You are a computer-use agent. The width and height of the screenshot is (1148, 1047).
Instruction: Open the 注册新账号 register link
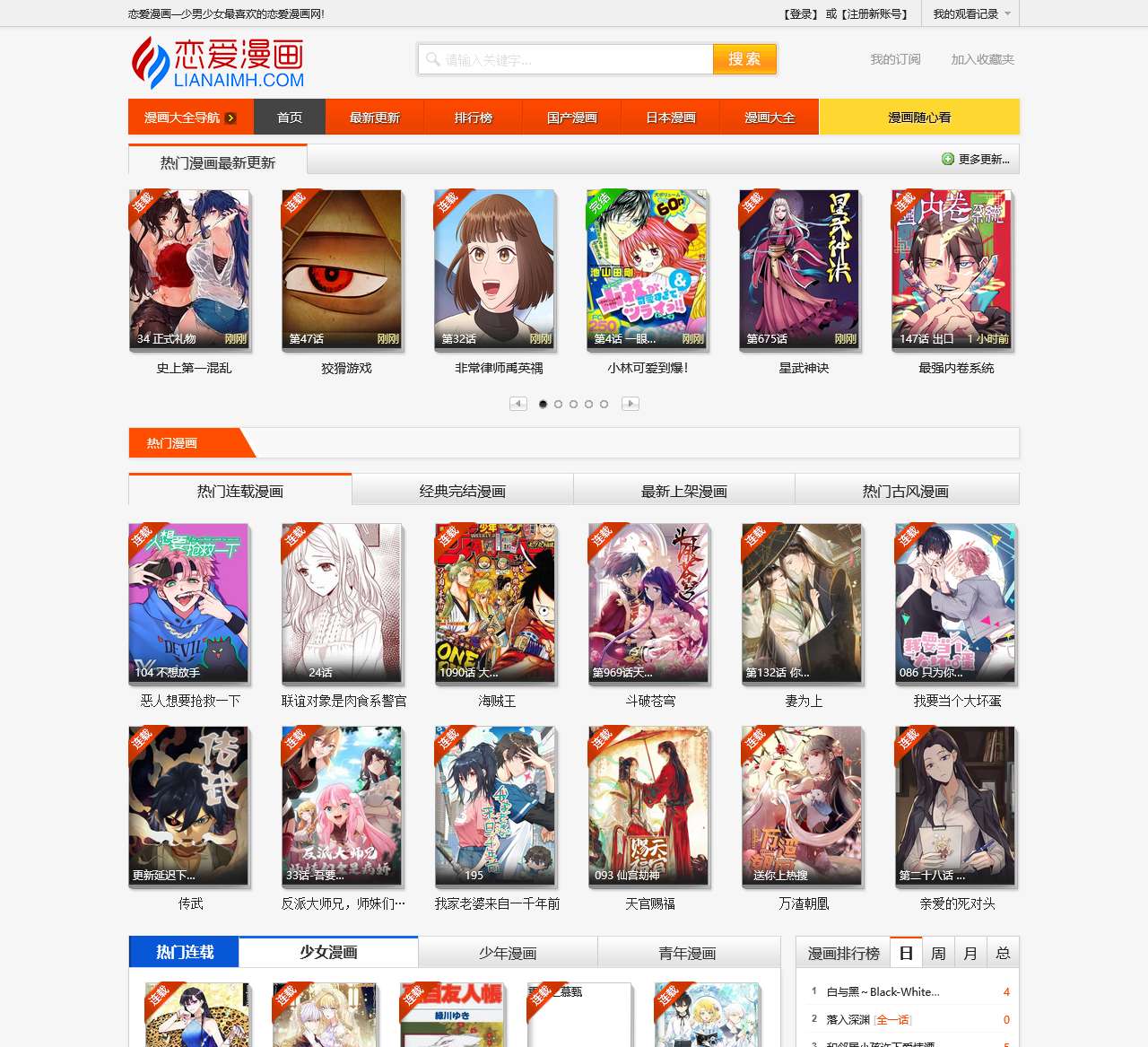[x=876, y=14]
